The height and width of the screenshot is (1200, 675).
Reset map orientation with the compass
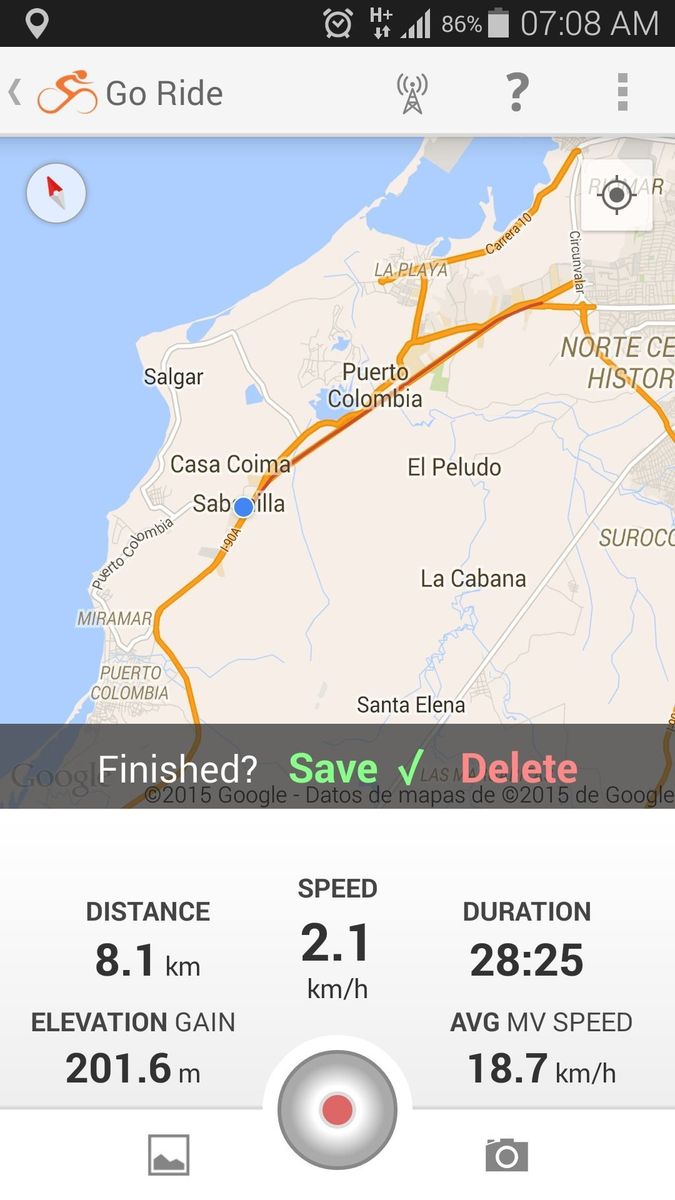[x=56, y=194]
